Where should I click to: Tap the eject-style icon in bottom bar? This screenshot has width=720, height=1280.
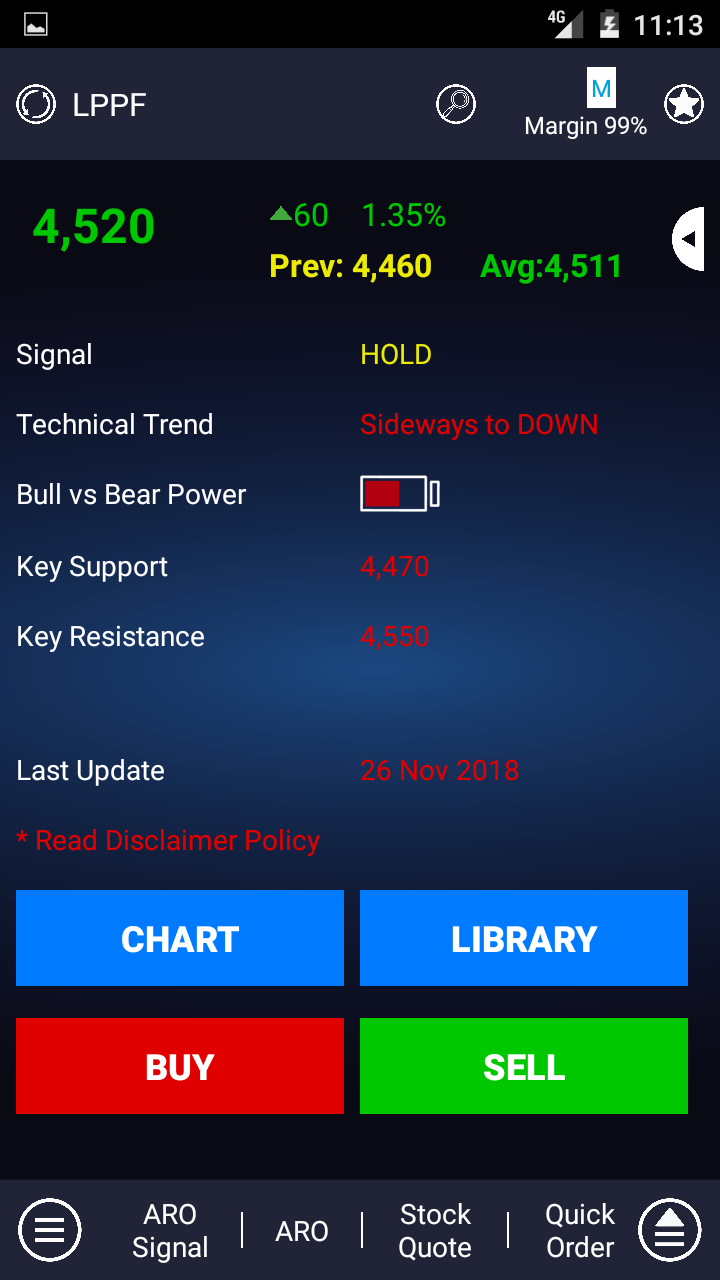pos(670,1230)
